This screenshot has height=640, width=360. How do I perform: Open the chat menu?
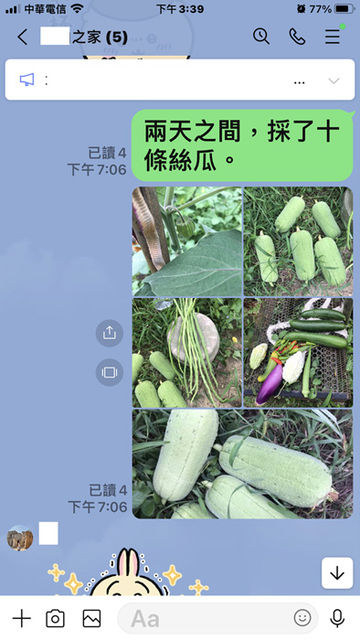point(332,37)
